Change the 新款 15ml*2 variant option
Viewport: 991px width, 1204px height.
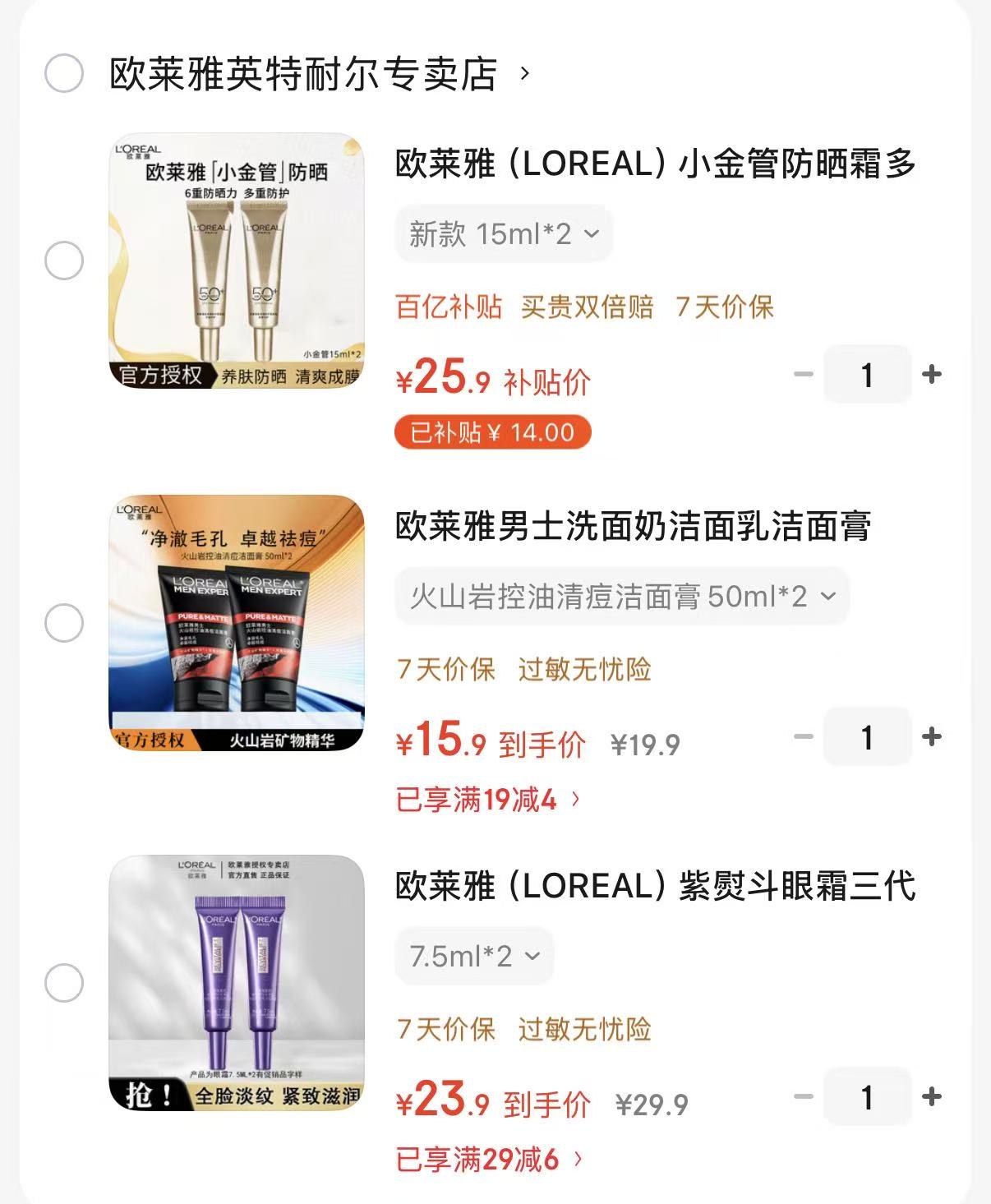click(x=504, y=234)
